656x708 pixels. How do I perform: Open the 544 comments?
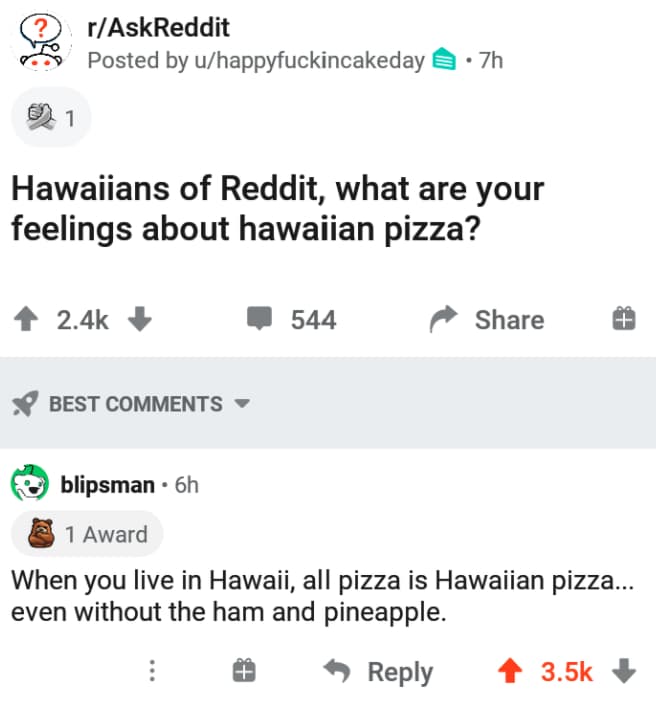coord(292,320)
